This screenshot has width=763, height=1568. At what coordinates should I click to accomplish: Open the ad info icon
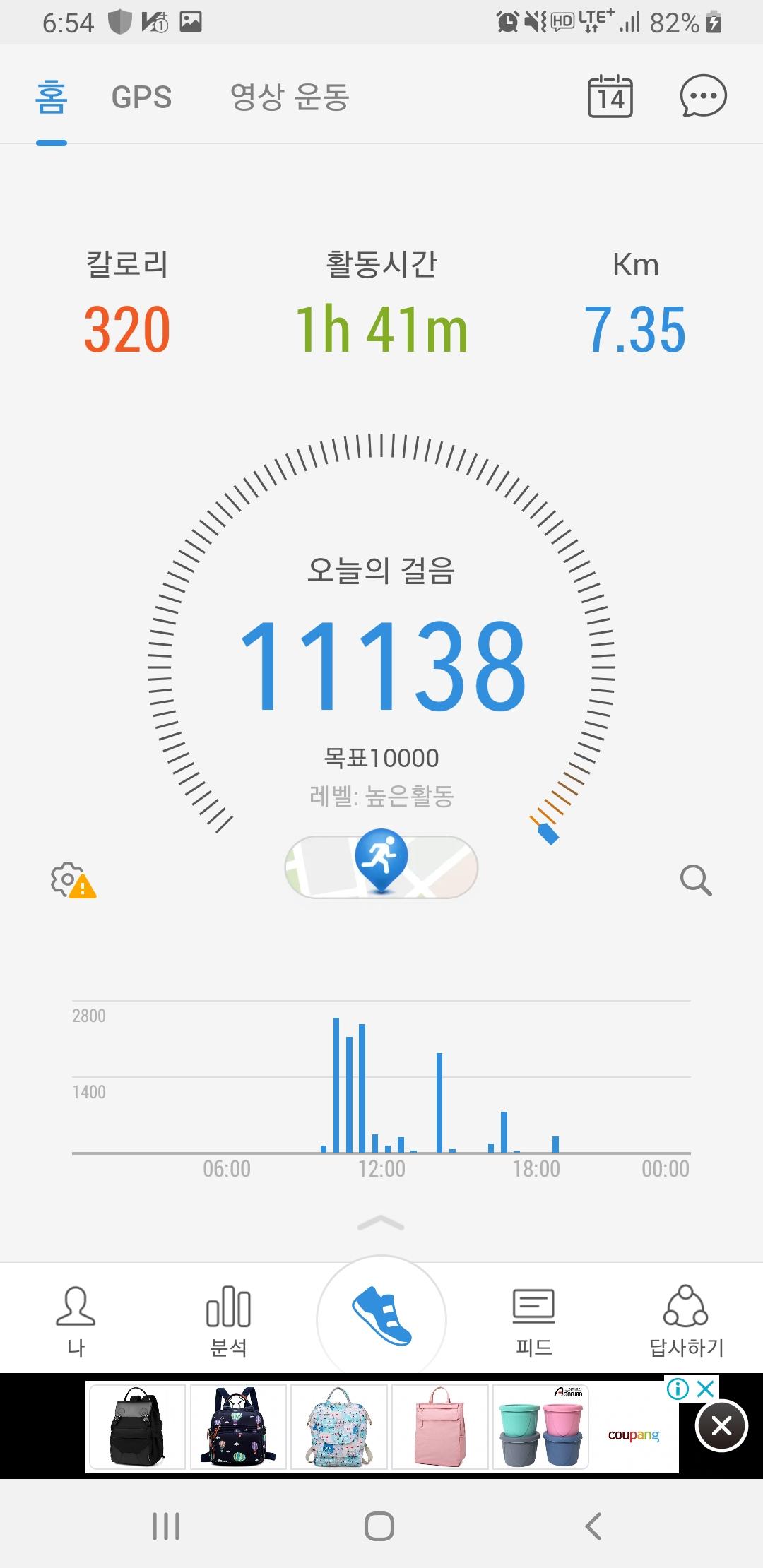pos(678,1389)
